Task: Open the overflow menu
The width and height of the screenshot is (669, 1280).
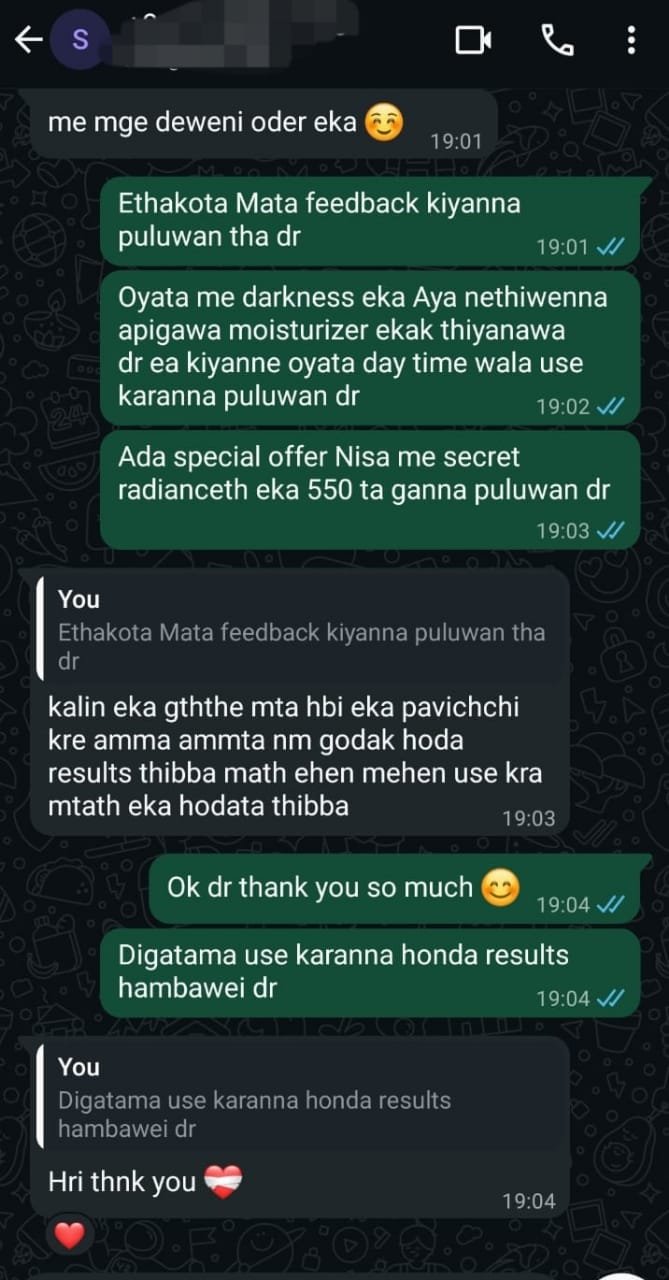Action: (x=631, y=40)
